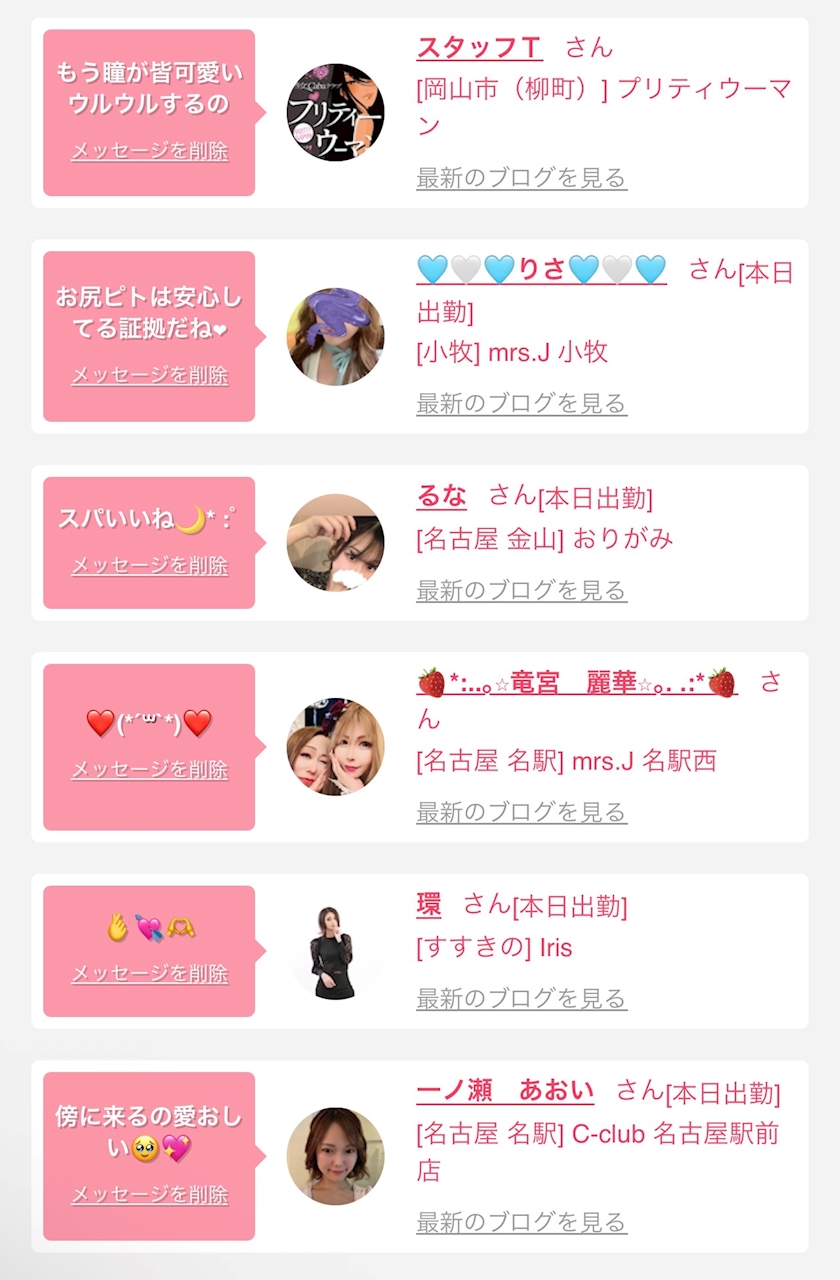Image resolution: width=840 pixels, height=1280 pixels.
Task: Delete the お尻ピトは安心 message
Action: tap(150, 376)
